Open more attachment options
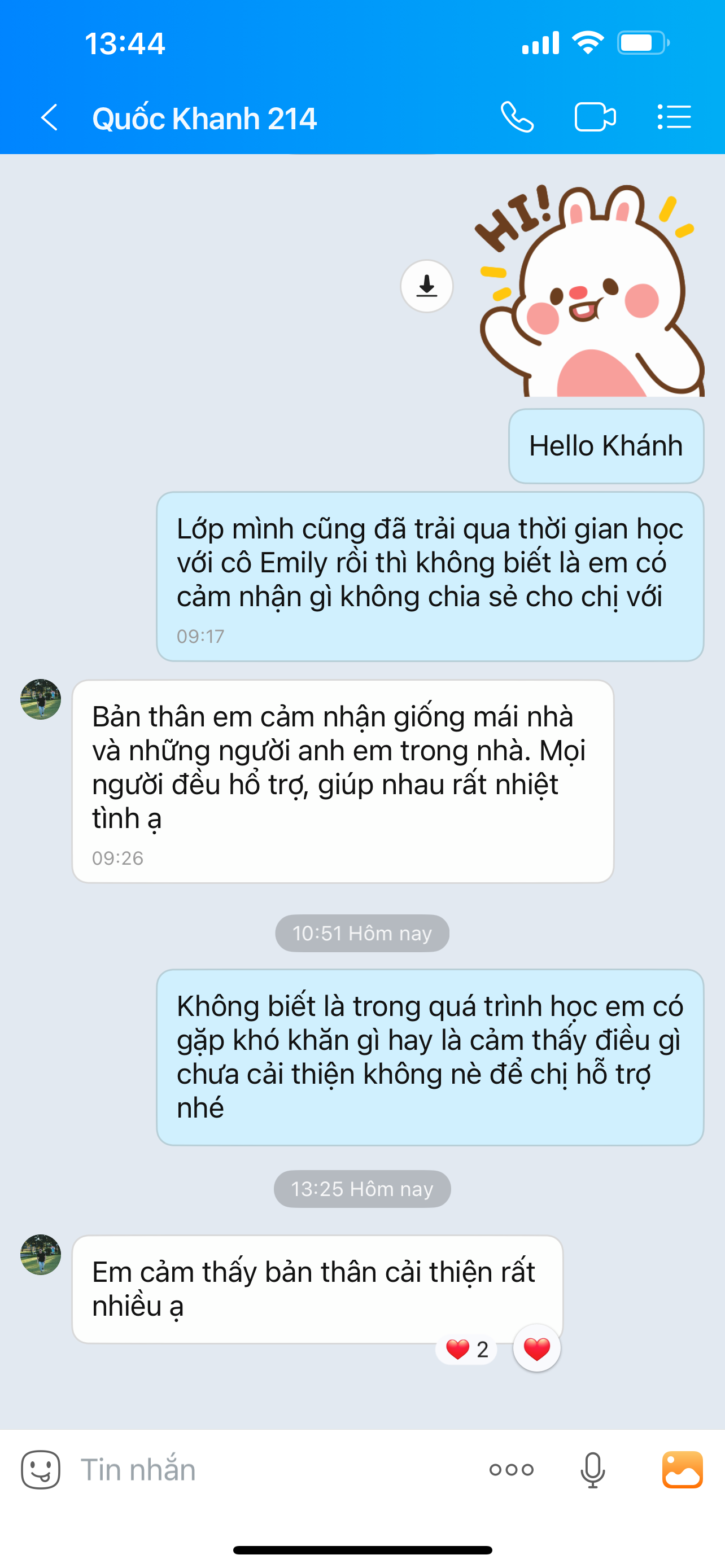This screenshot has width=725, height=1568. tap(512, 1470)
